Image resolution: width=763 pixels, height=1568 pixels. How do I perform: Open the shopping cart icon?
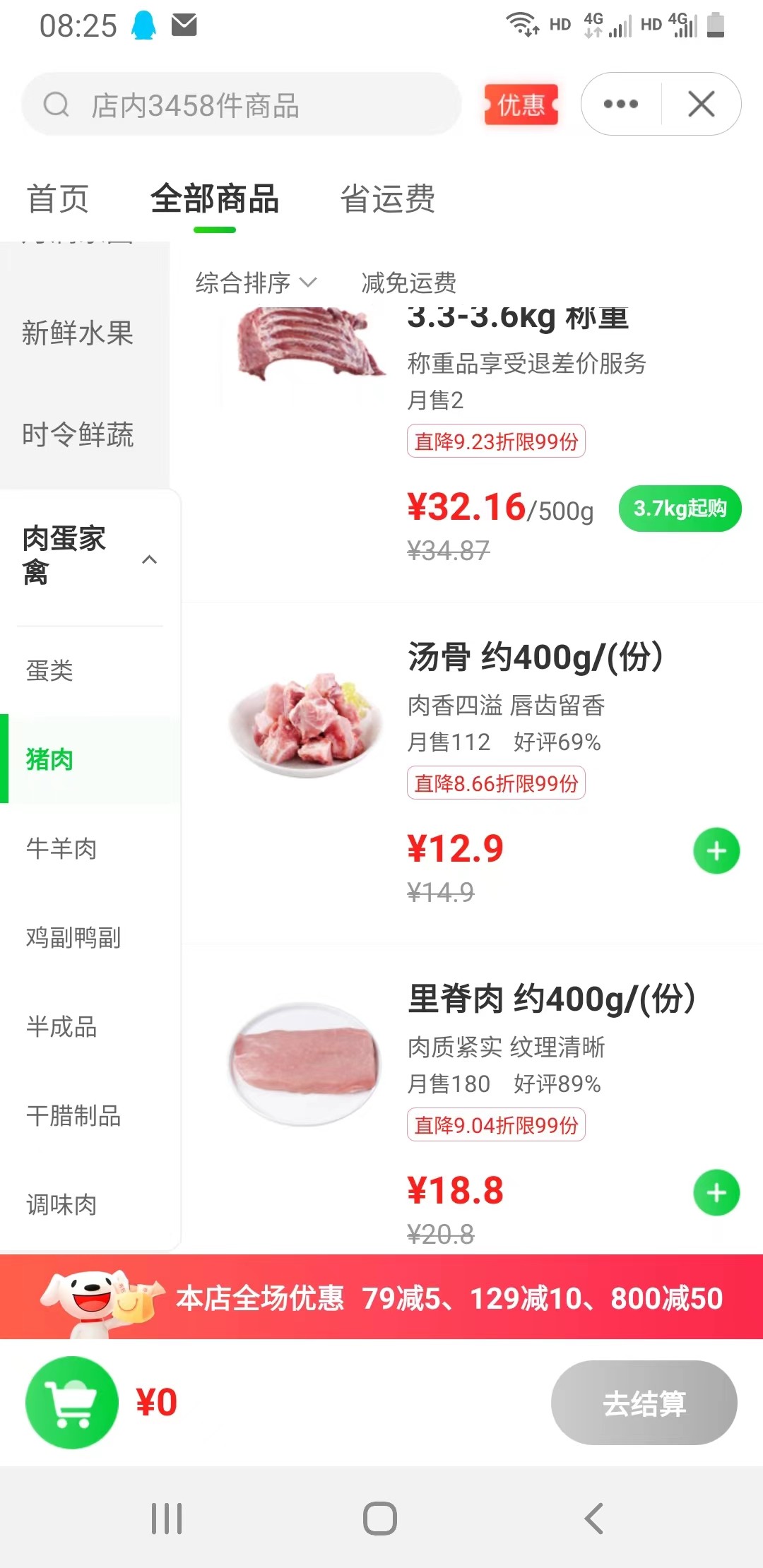pyautogui.click(x=71, y=1402)
